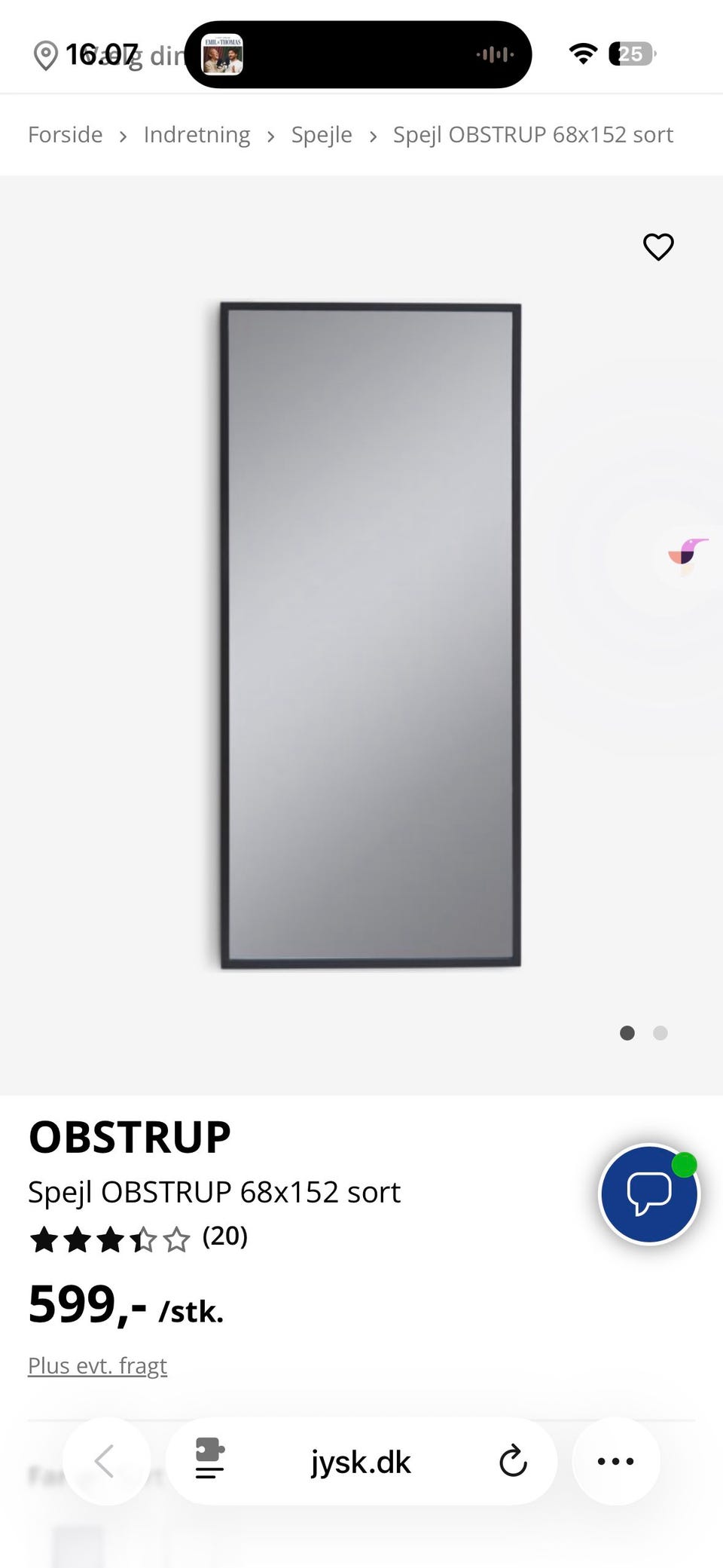Tap the Wi-Fi status icon
Image resolution: width=723 pixels, height=1568 pixels.
(x=583, y=53)
